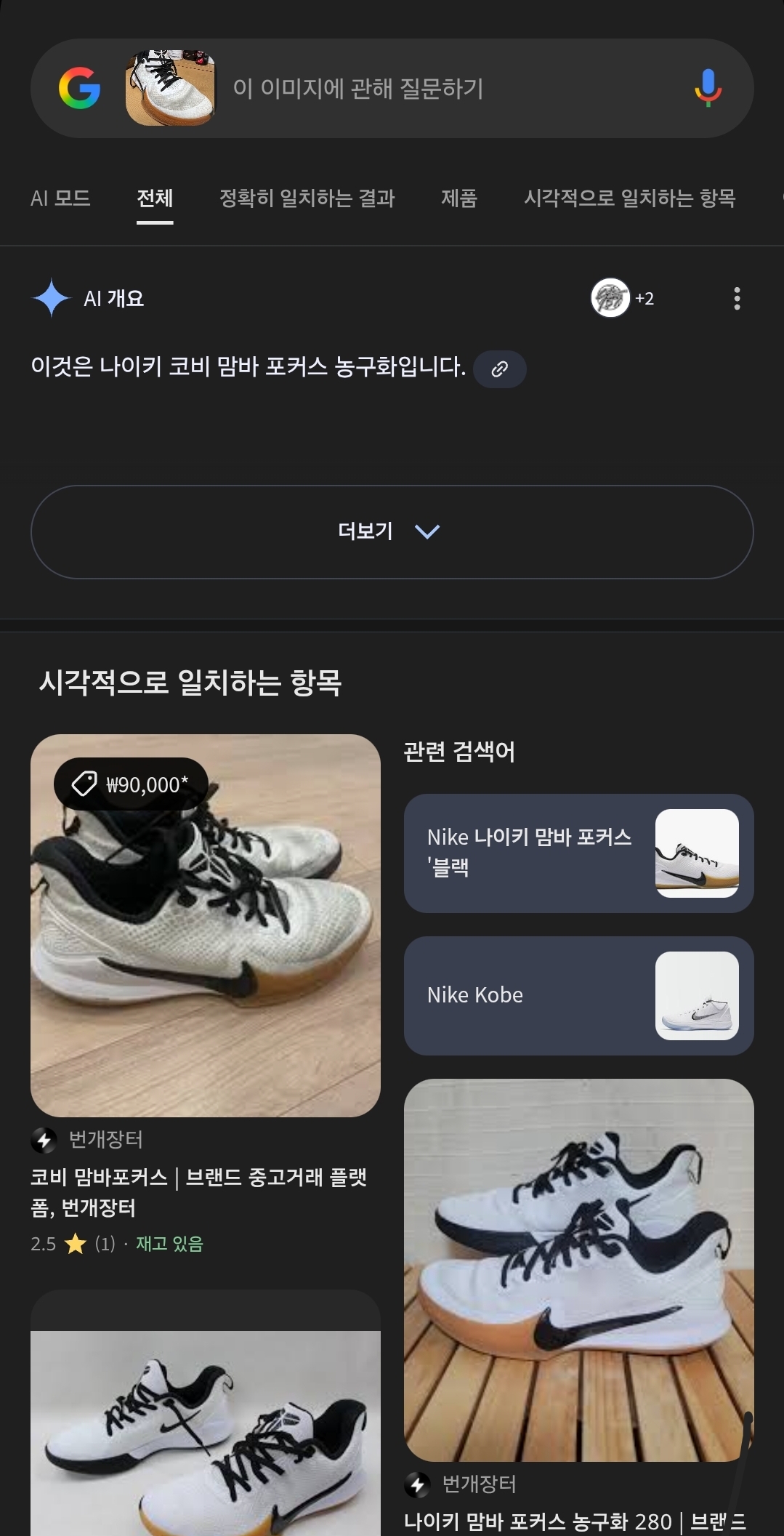The width and height of the screenshot is (784, 1536).
Task: Select the Nike Kobe related search
Action: tap(578, 995)
